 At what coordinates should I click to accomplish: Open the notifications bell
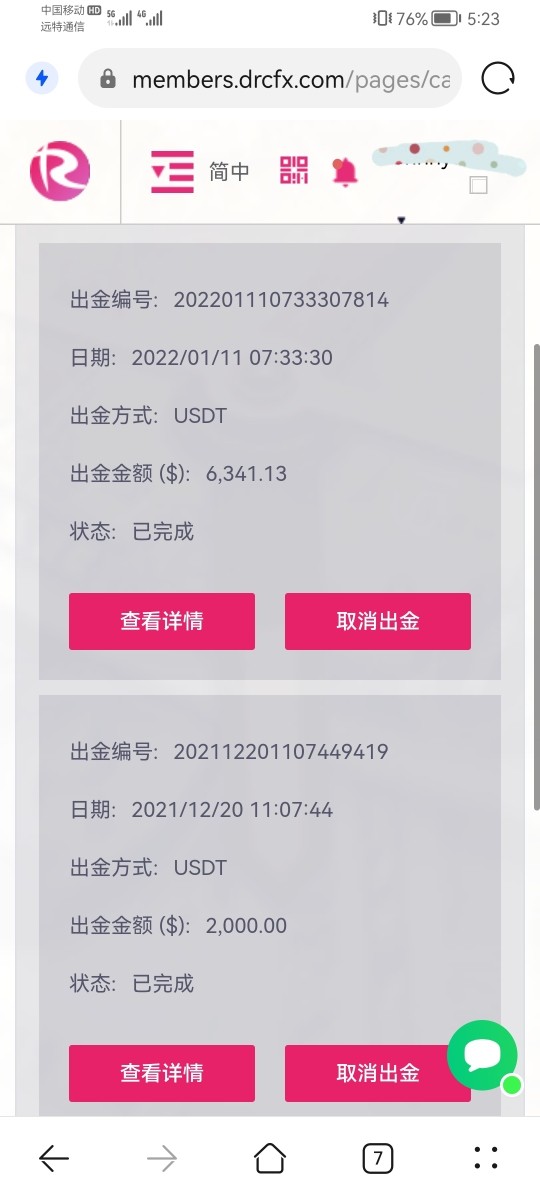coord(345,172)
